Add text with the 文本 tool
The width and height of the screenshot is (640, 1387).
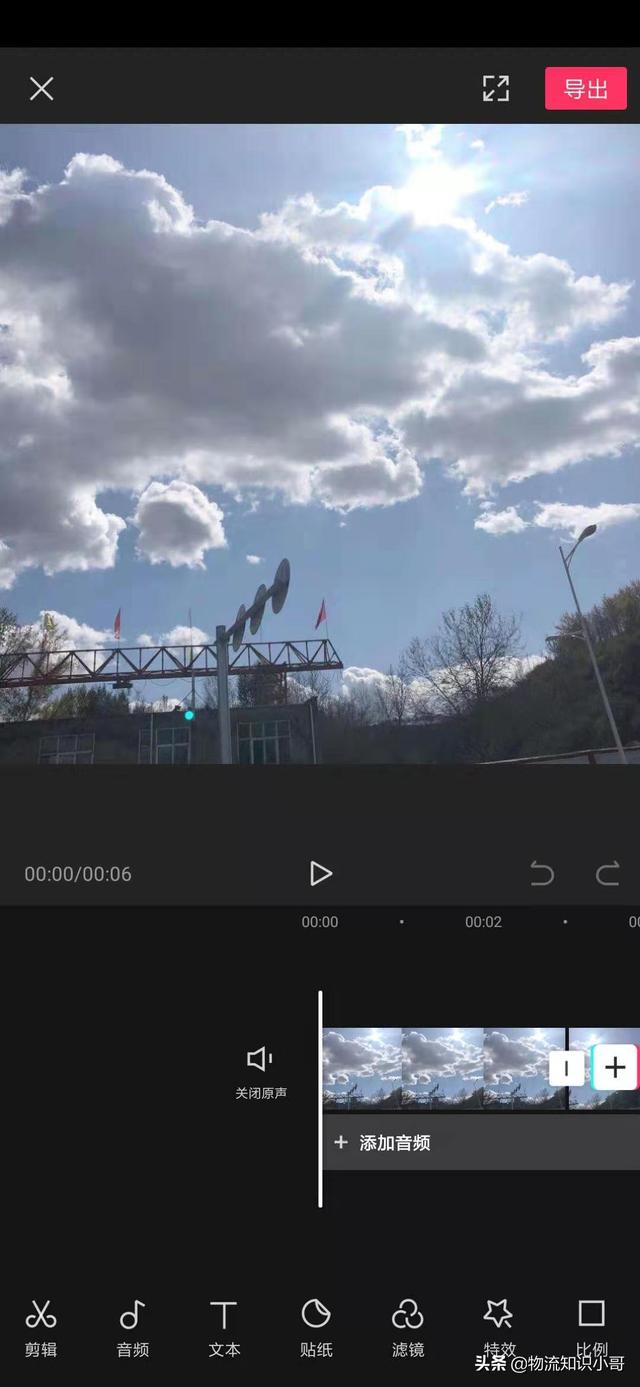pos(224,1327)
